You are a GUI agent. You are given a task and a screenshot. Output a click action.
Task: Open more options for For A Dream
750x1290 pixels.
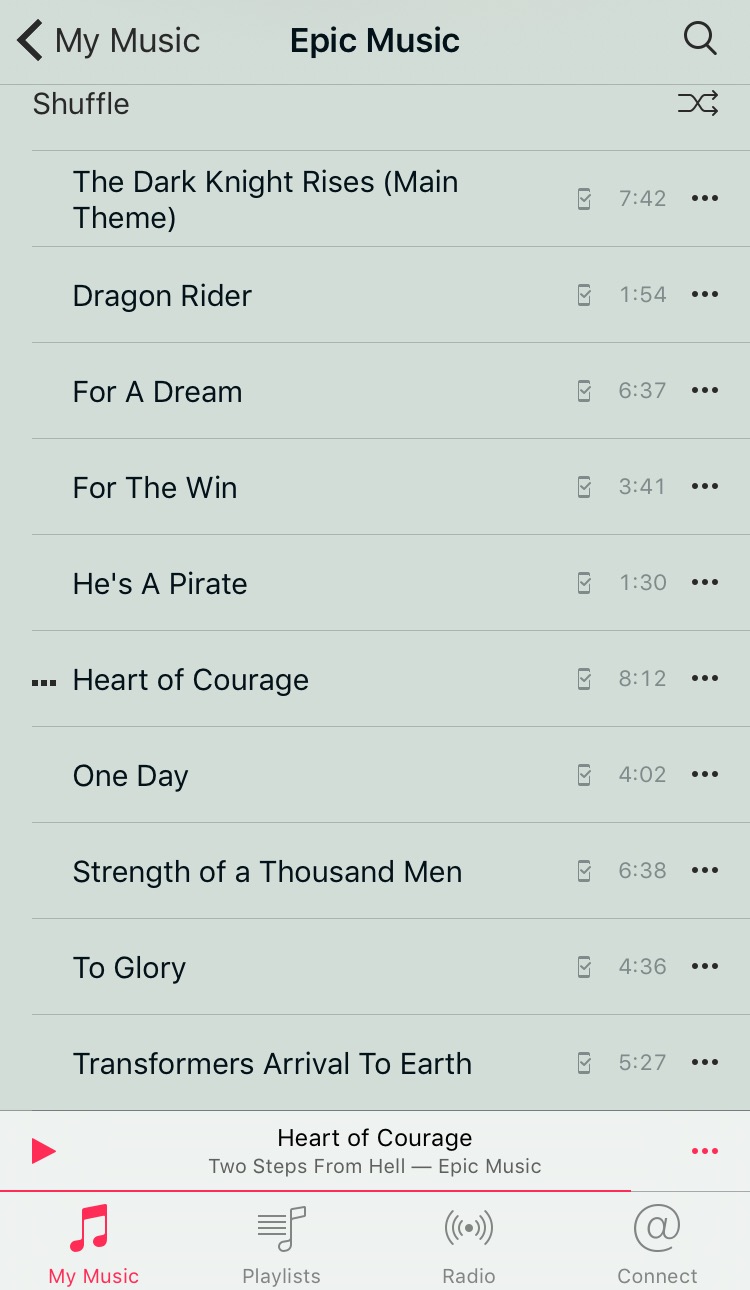click(x=705, y=391)
